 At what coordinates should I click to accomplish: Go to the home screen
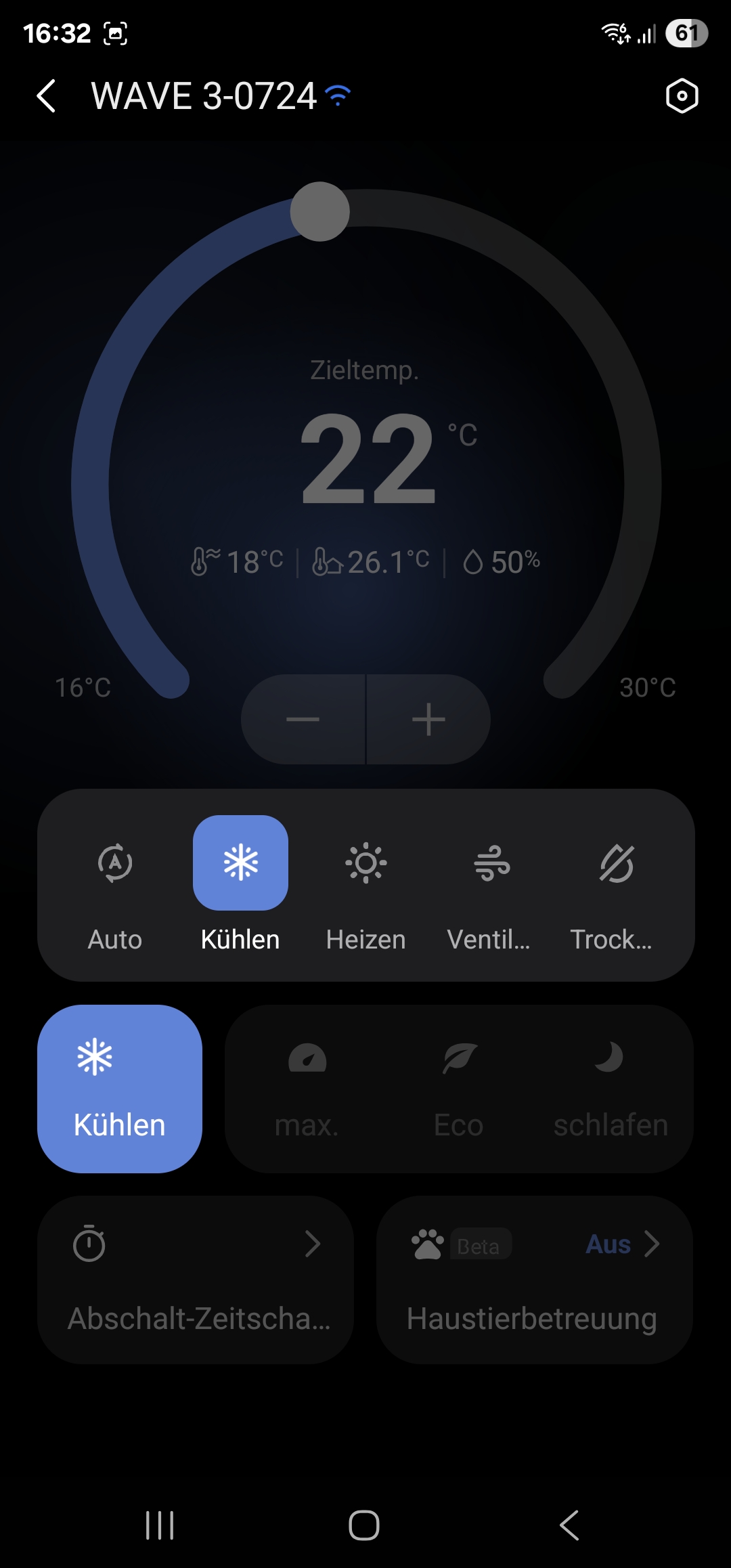pyautogui.click(x=364, y=1525)
